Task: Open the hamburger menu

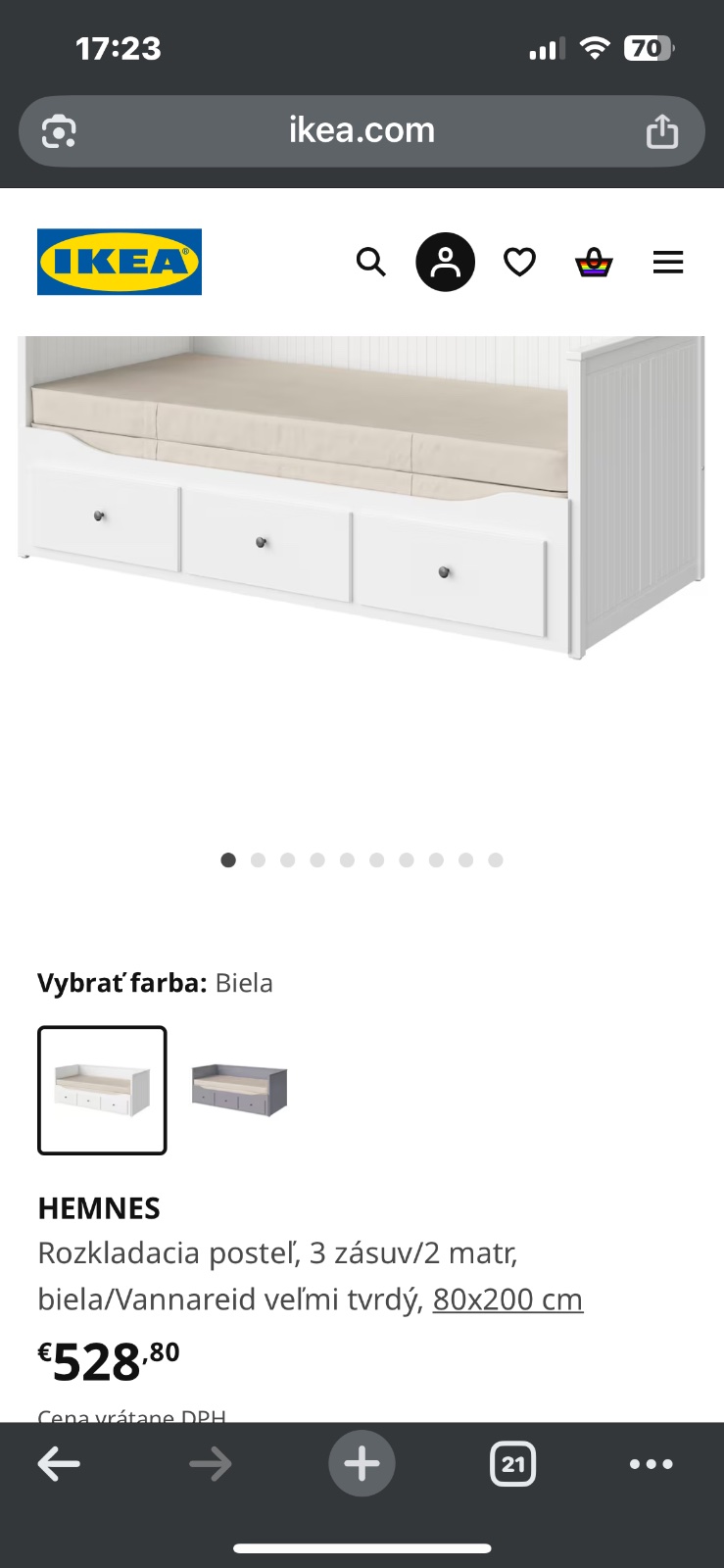Action: (668, 263)
